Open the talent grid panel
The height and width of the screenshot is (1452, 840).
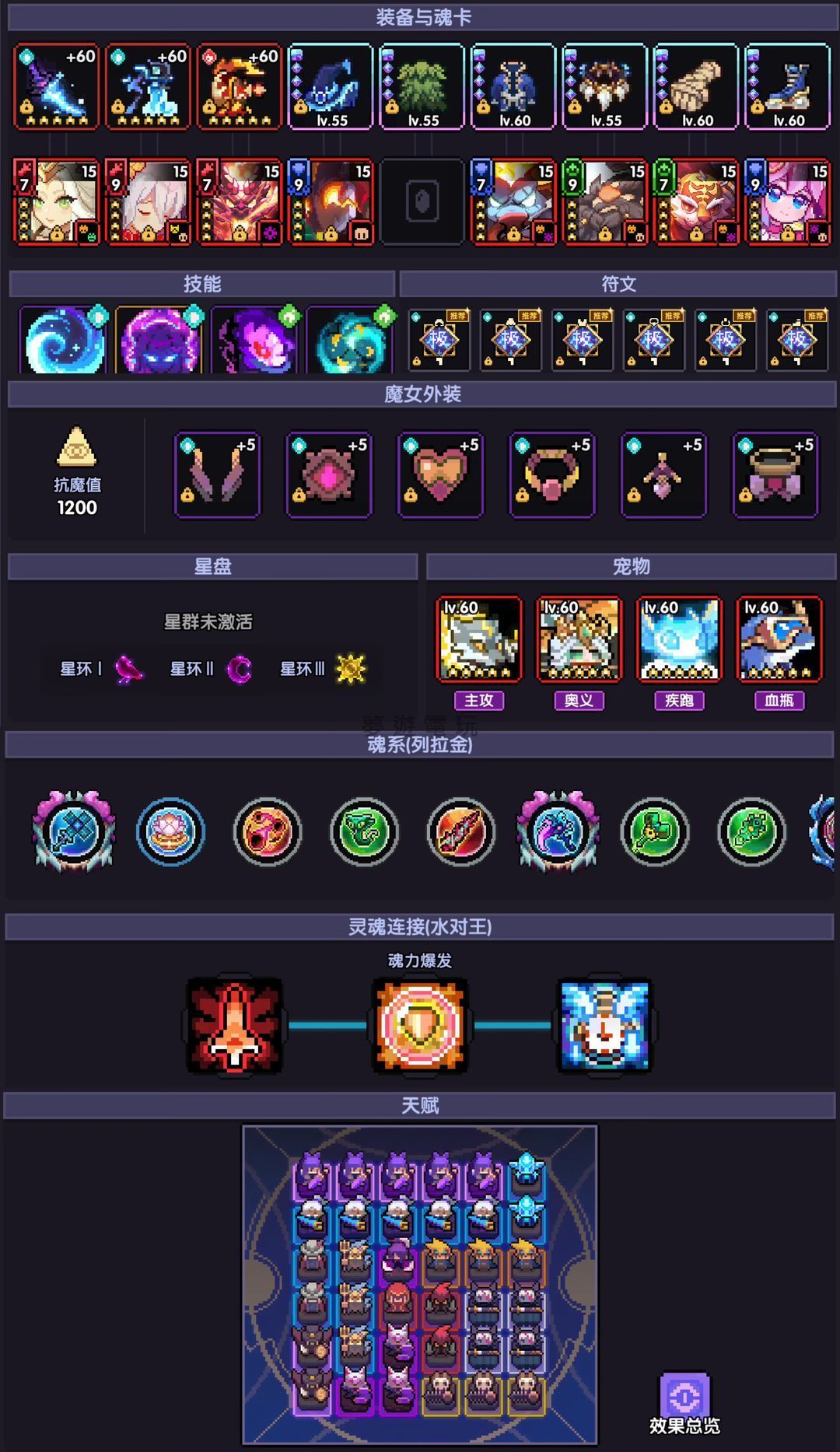click(x=420, y=1283)
